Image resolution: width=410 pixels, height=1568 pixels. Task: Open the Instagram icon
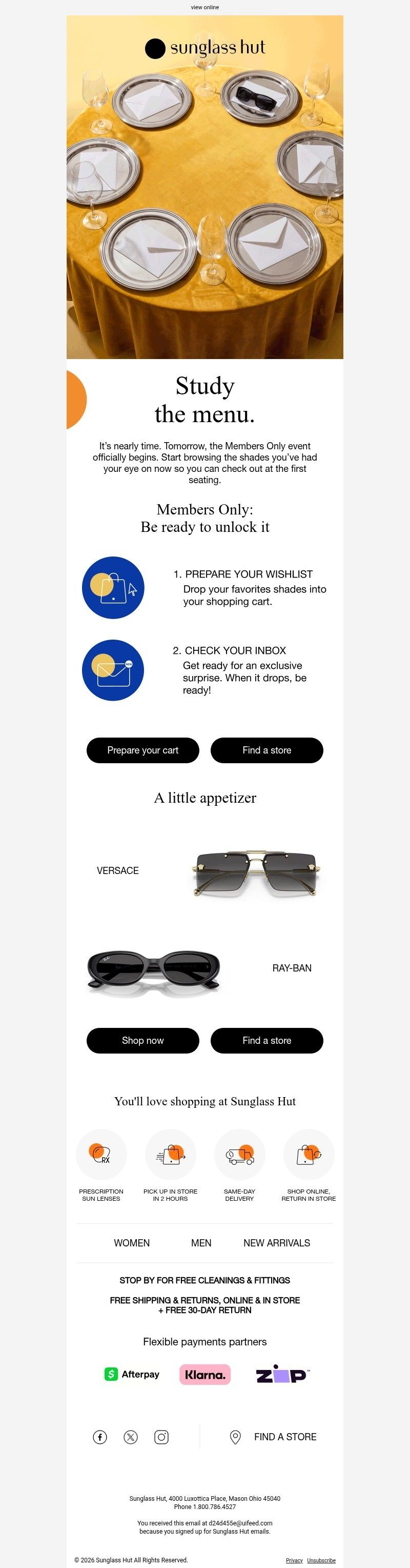pyautogui.click(x=161, y=1437)
